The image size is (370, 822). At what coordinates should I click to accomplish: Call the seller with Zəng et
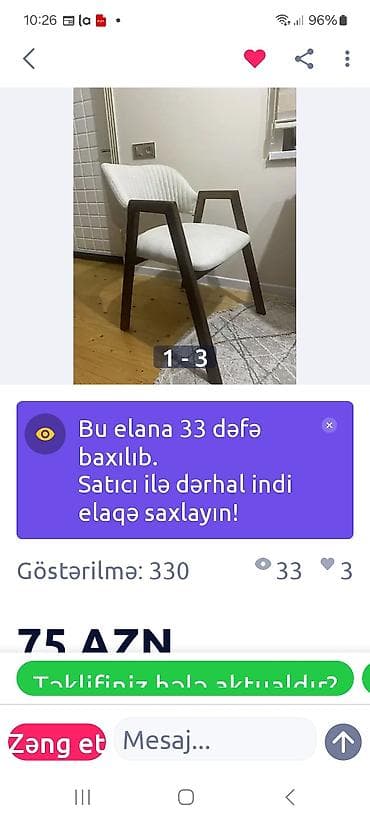click(57, 742)
